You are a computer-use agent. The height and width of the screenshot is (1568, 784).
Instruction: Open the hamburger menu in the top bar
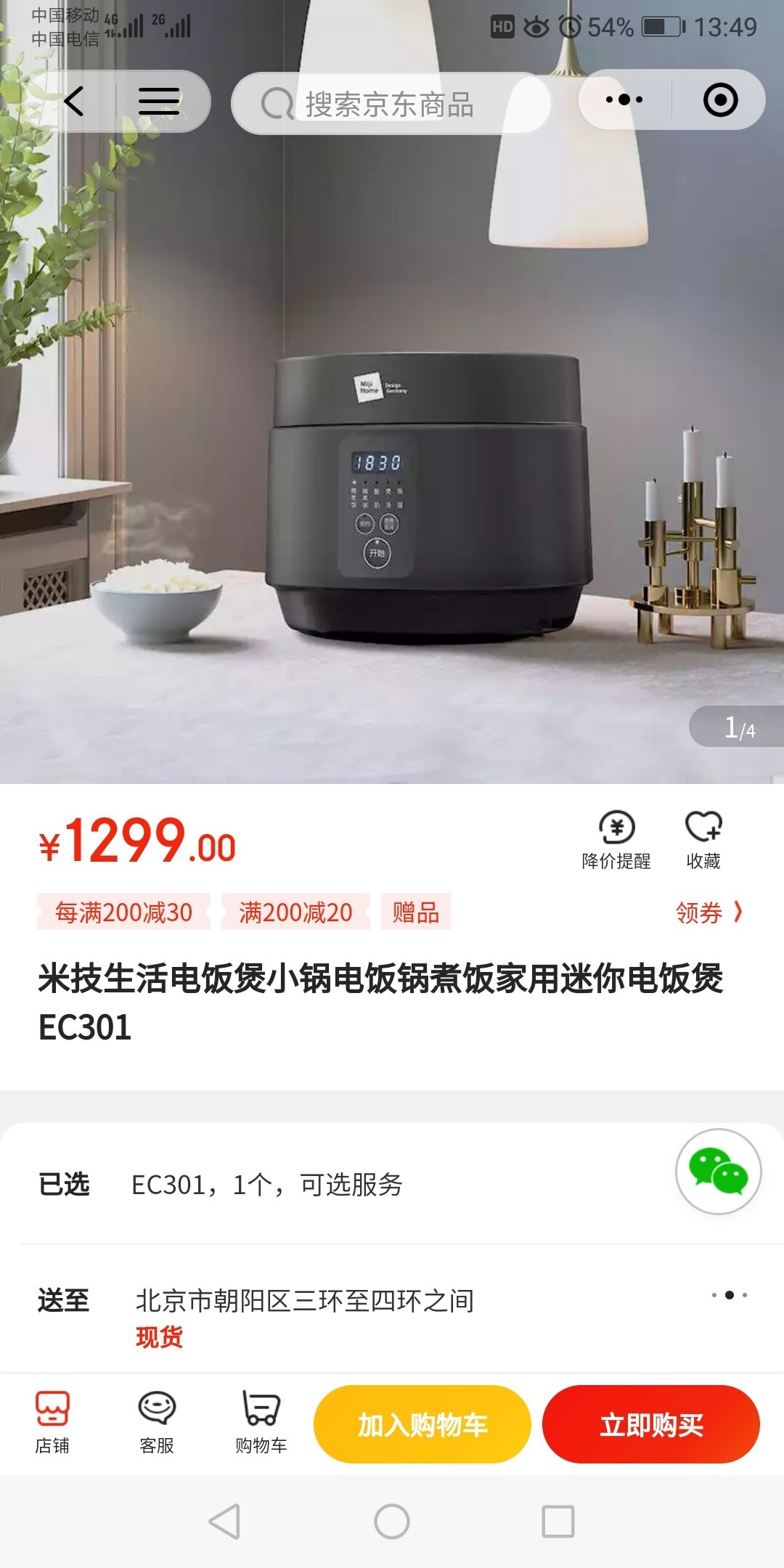tap(159, 101)
